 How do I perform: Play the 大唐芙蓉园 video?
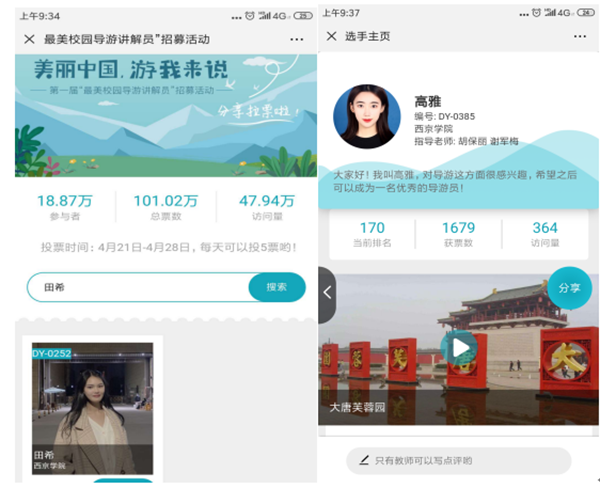click(x=459, y=347)
